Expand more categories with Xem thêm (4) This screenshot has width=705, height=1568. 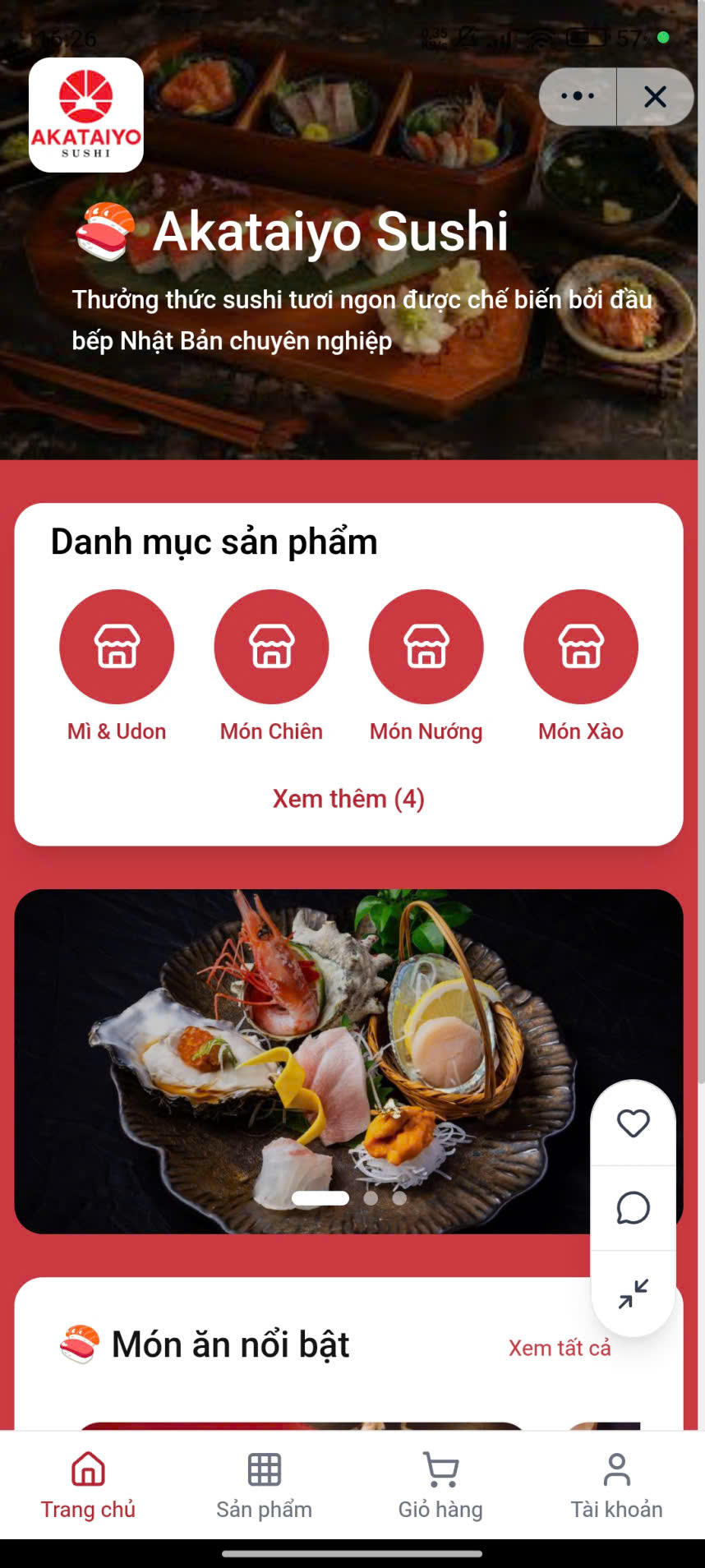point(348,798)
